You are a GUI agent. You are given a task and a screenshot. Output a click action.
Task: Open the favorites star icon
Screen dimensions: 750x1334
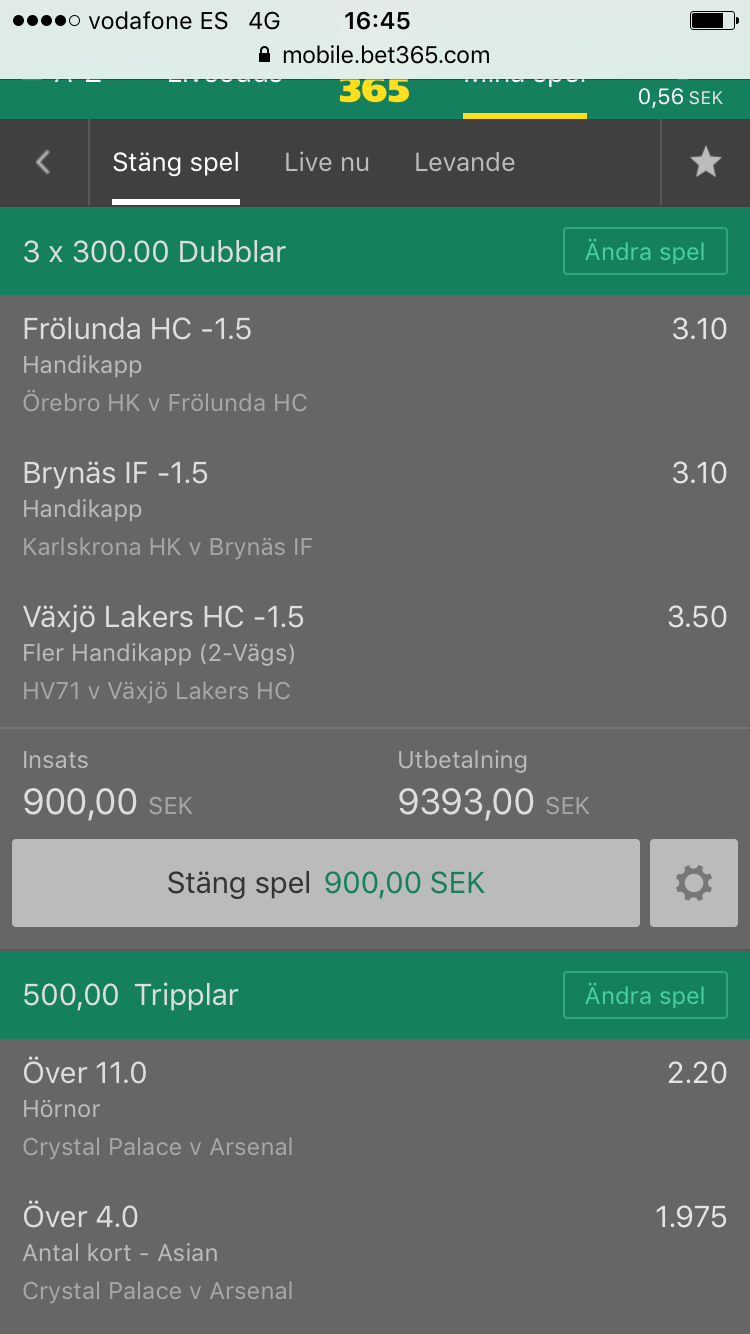click(706, 163)
